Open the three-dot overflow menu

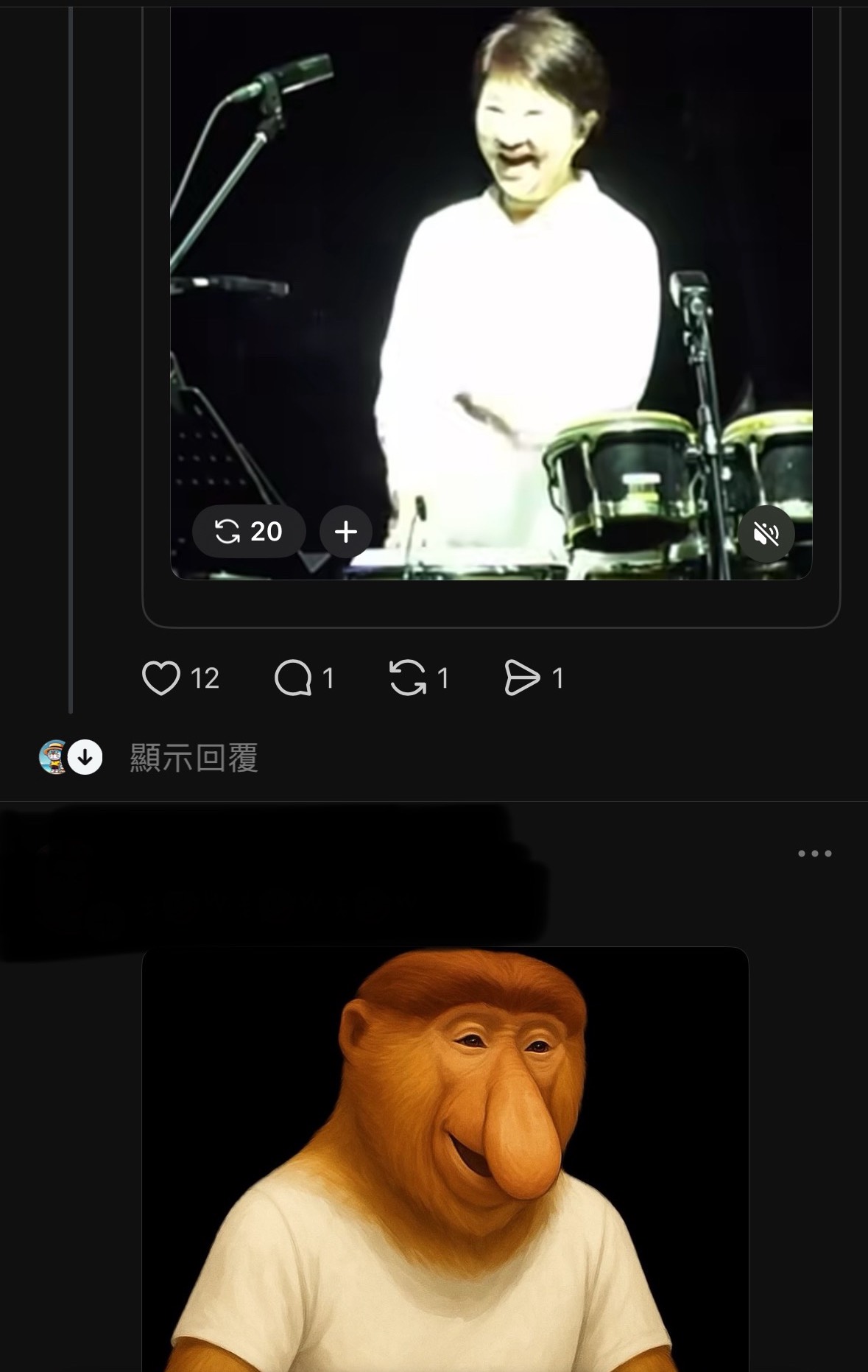point(814,854)
